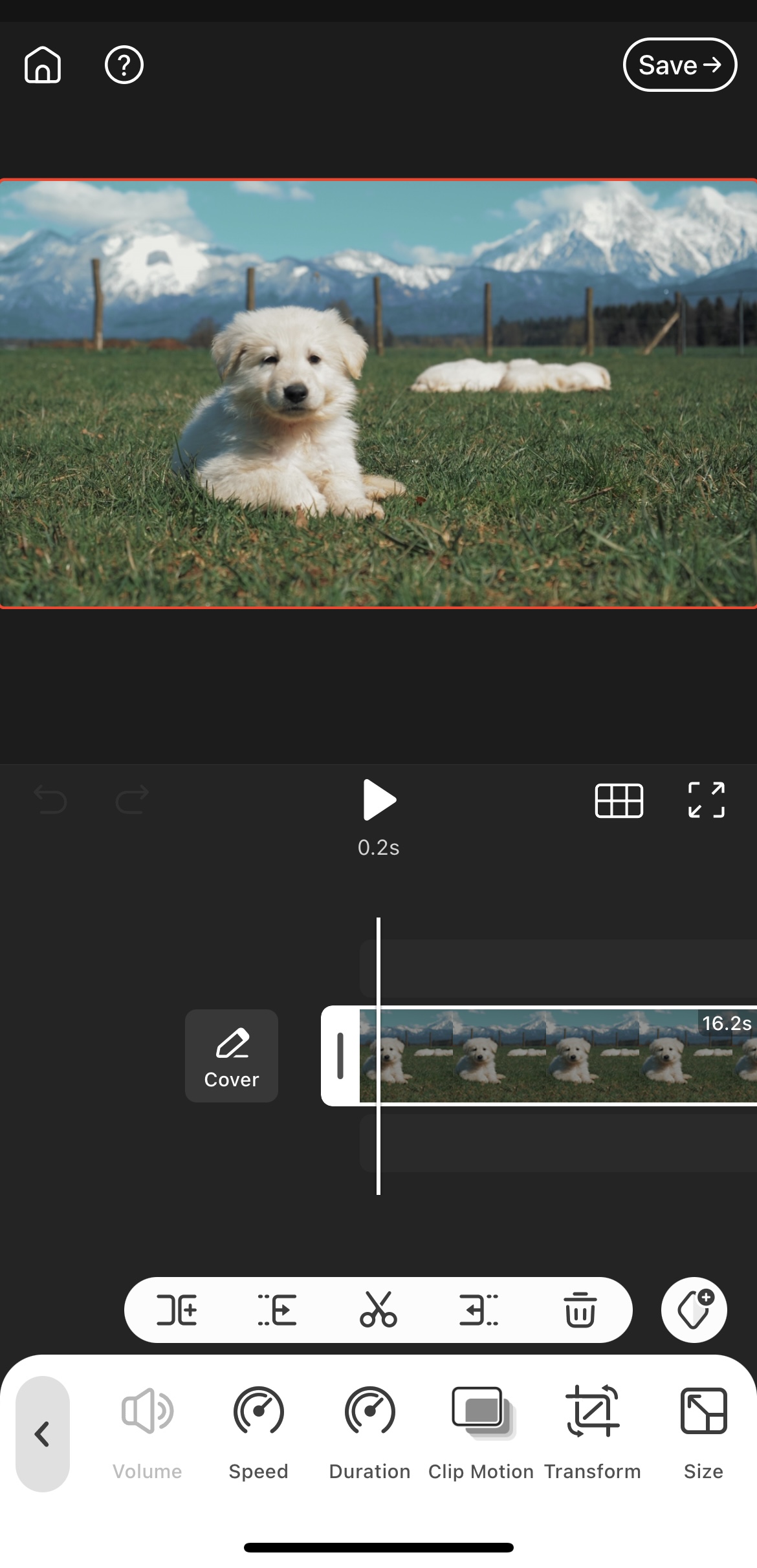Add a clip with split-plus icon
The width and height of the screenshot is (757, 1568).
point(177,1310)
